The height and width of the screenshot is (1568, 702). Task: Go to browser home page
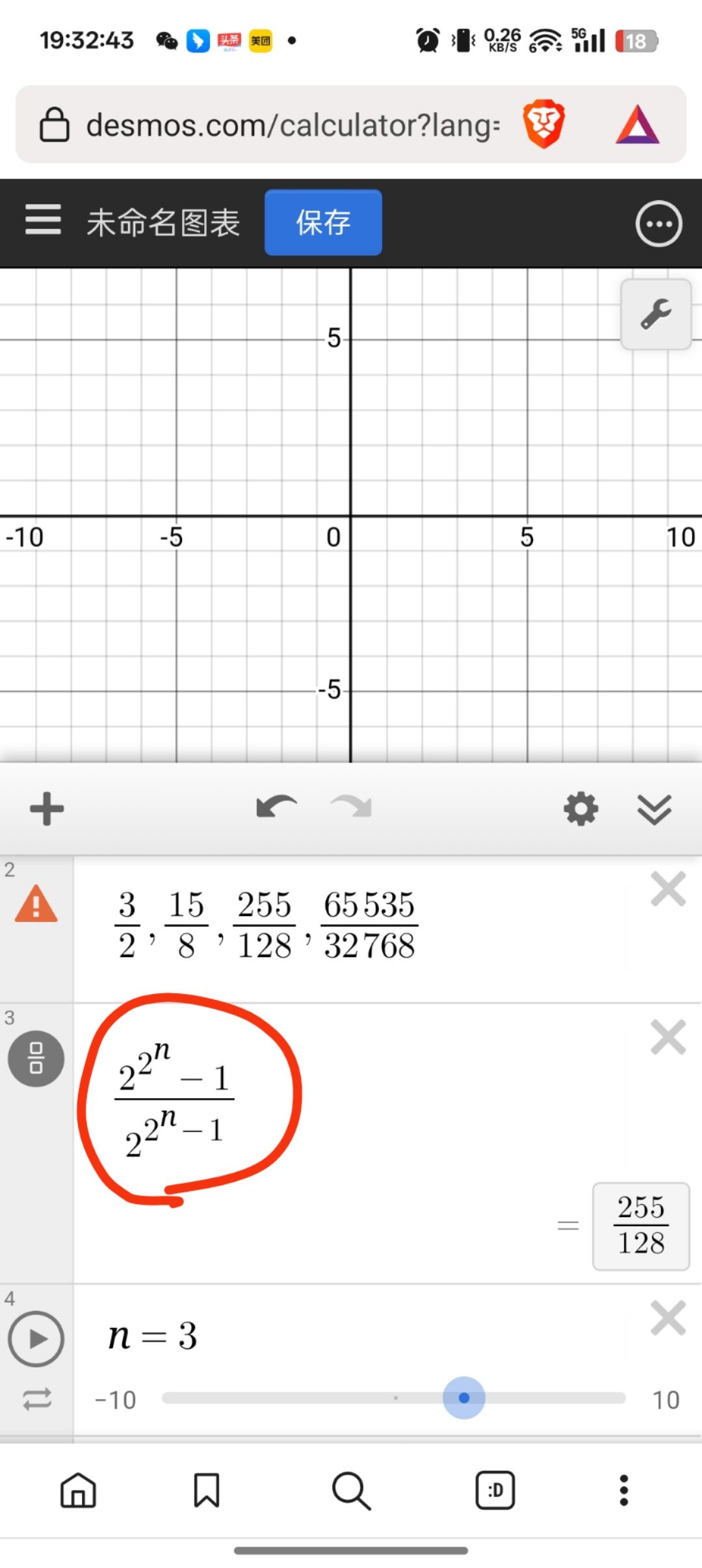(x=78, y=1490)
